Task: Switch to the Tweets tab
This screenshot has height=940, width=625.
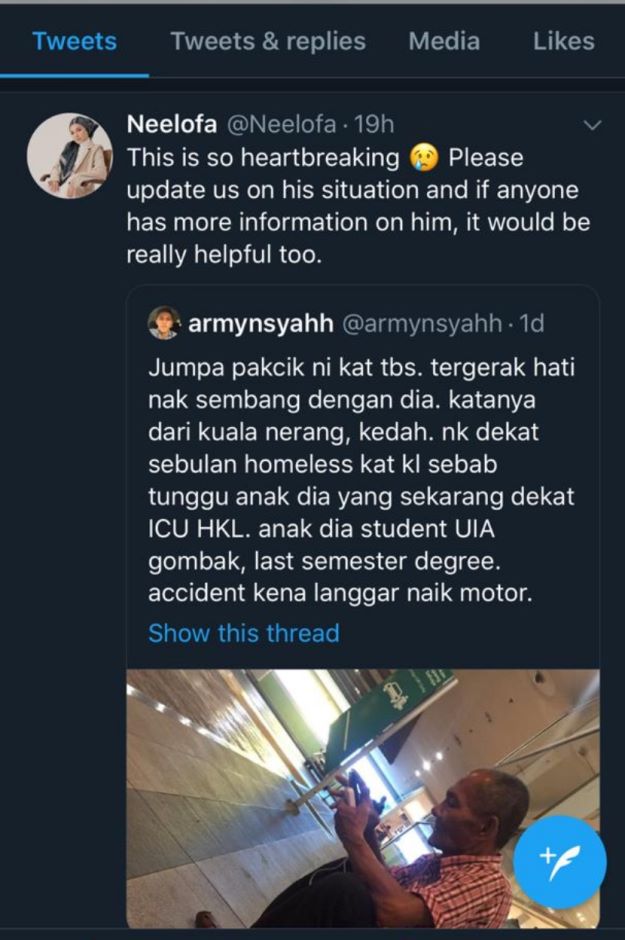Action: (x=74, y=42)
